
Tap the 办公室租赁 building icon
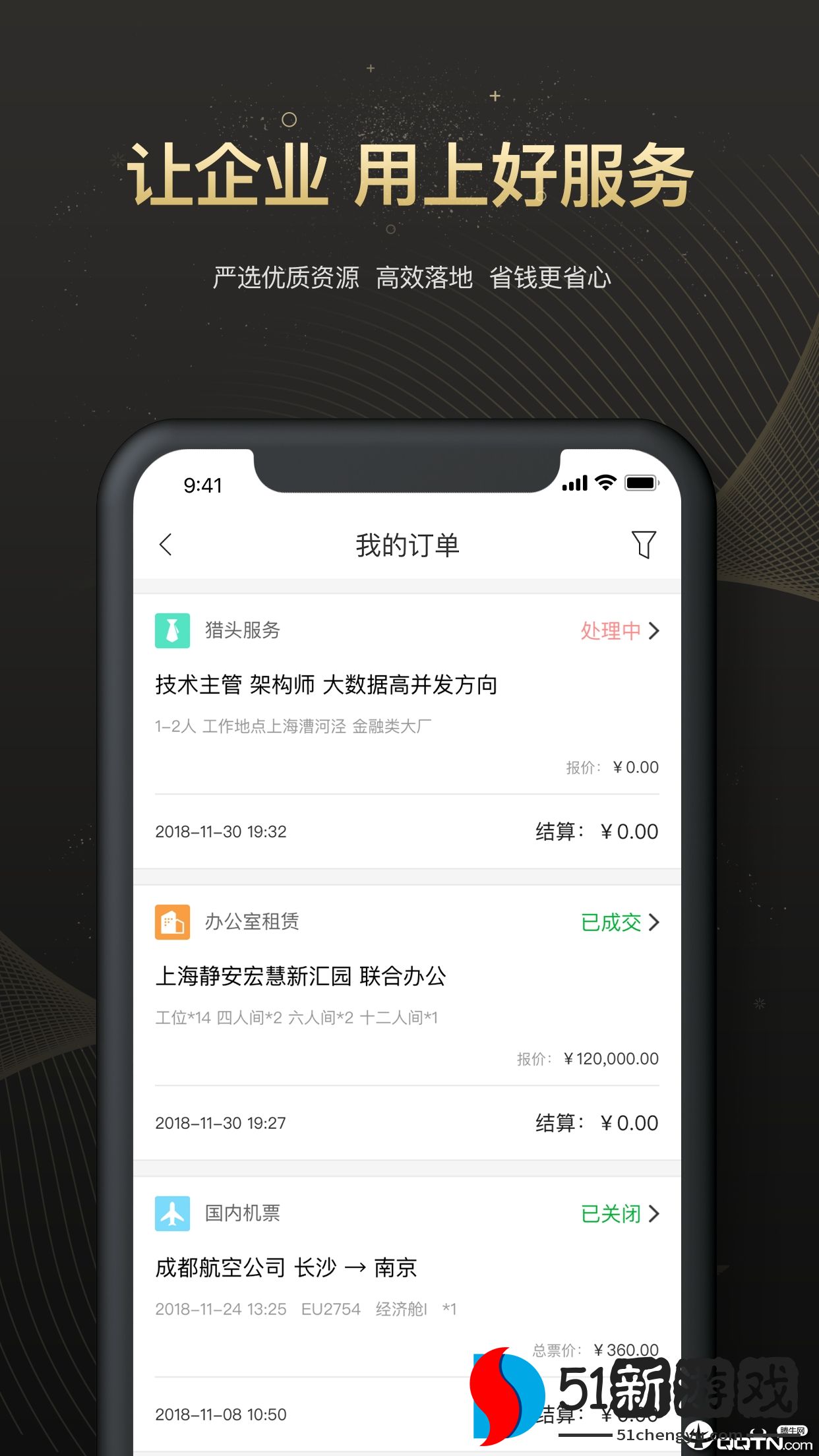tap(173, 922)
